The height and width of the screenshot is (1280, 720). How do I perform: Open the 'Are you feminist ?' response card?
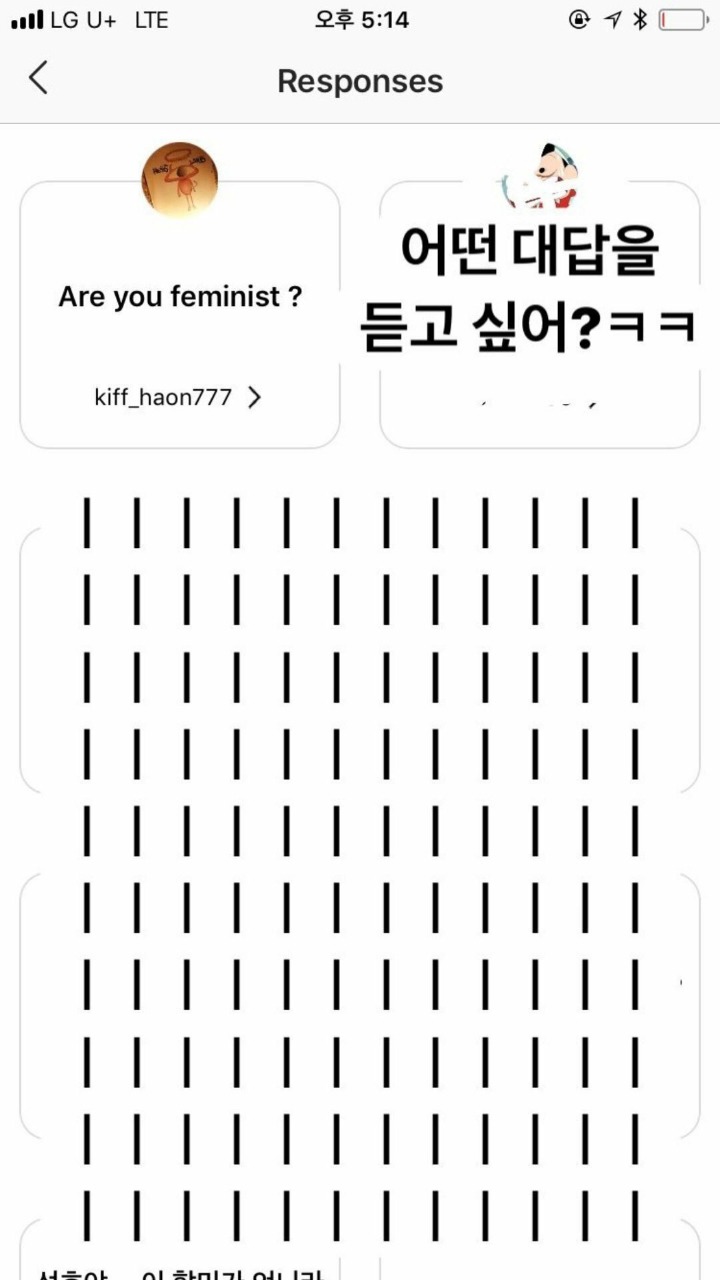pos(180,298)
